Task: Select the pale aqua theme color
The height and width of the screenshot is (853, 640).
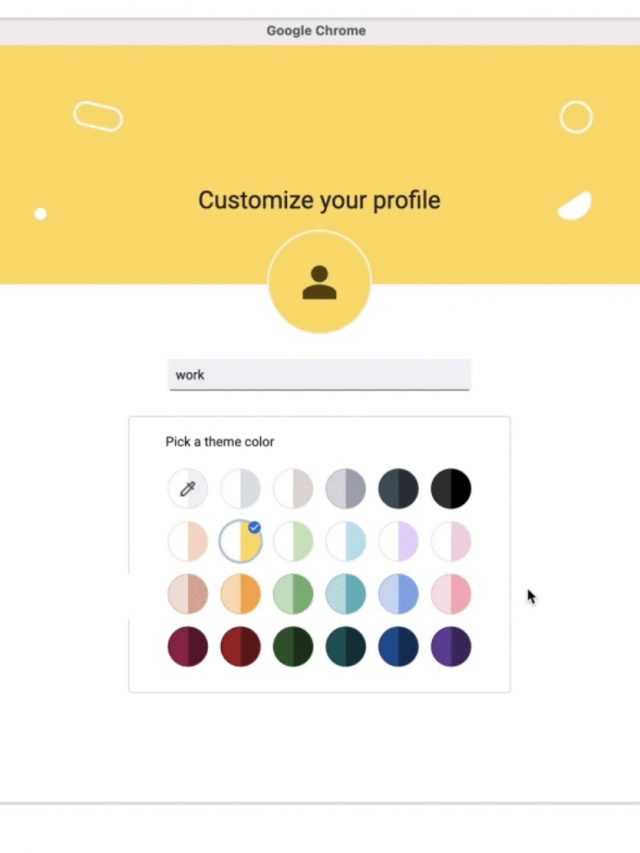Action: coord(345,541)
